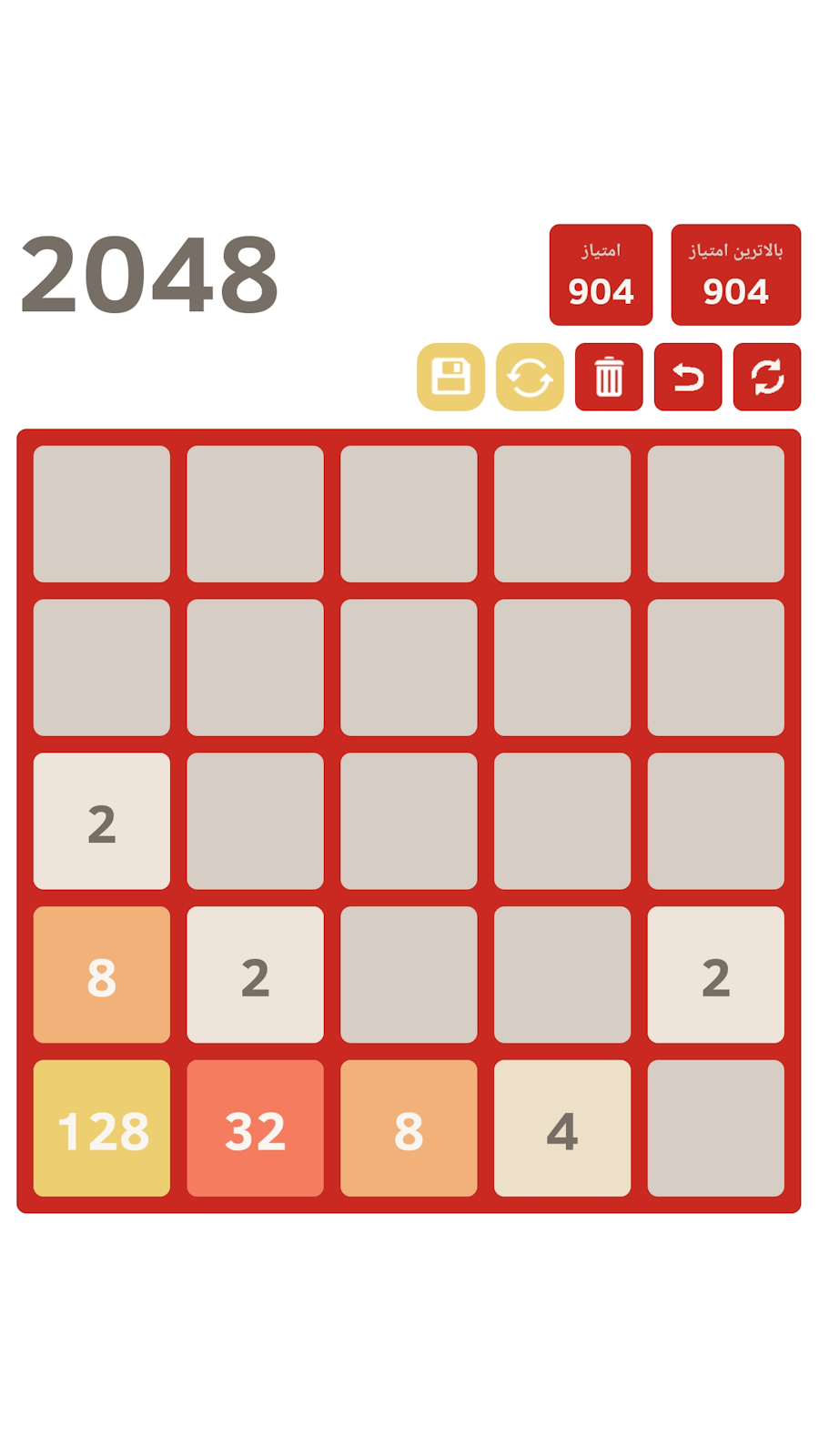Restart the game with the red refresh icon
The image size is (819, 1456).
point(767,377)
